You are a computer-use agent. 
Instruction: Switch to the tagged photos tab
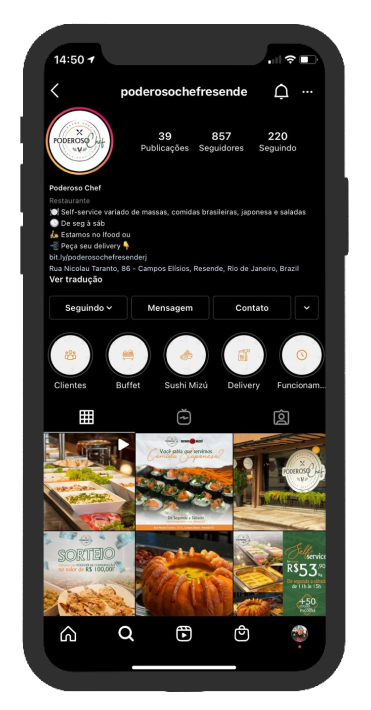pos(281,417)
